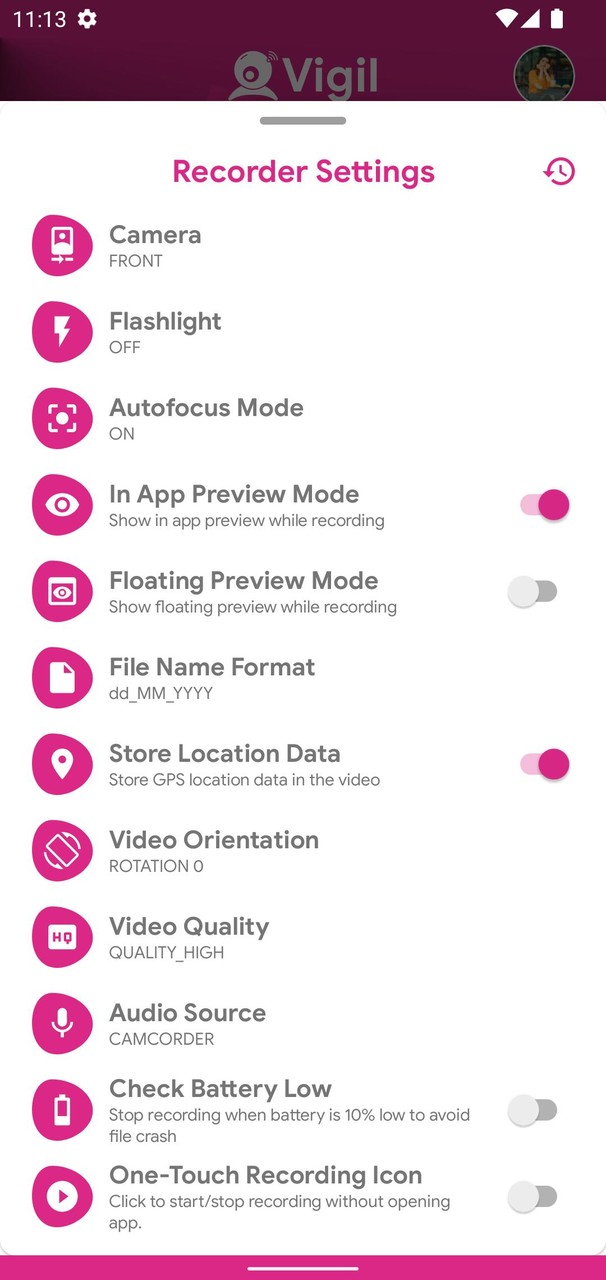
Task: Tap the profile picture avatar
Action: (x=543, y=74)
